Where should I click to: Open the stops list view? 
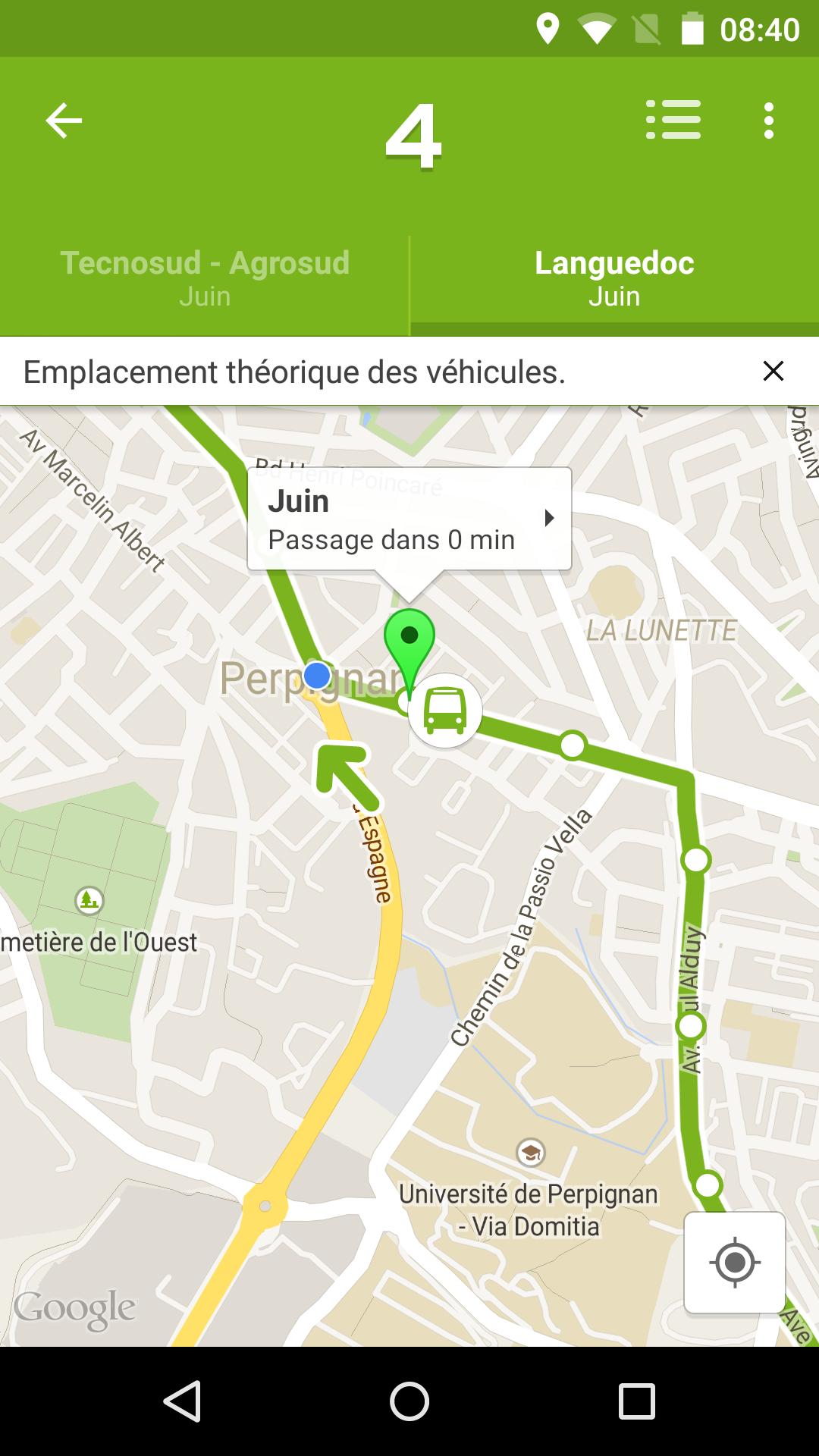(673, 121)
